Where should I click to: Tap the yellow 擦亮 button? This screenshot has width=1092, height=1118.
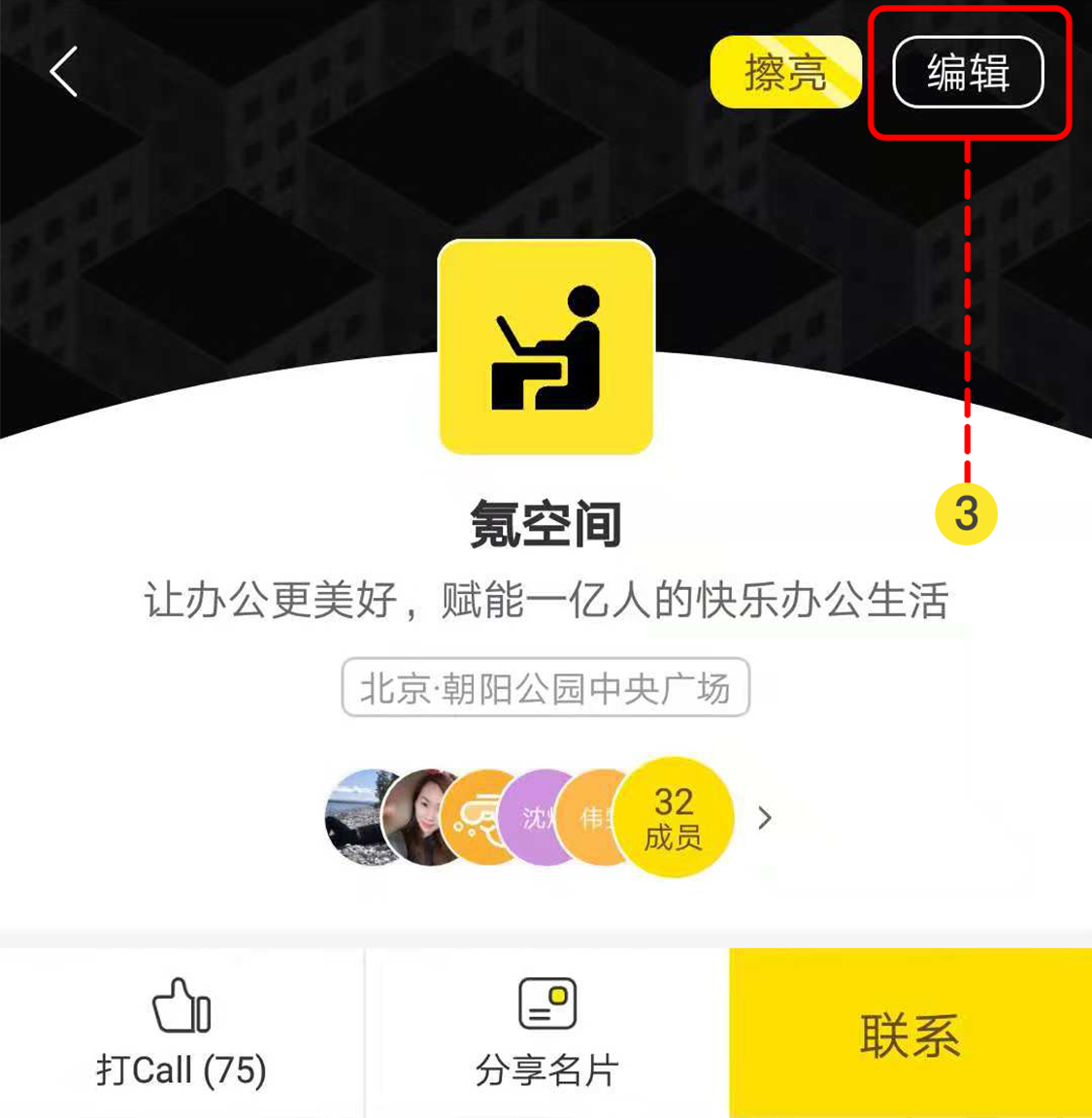785,72
